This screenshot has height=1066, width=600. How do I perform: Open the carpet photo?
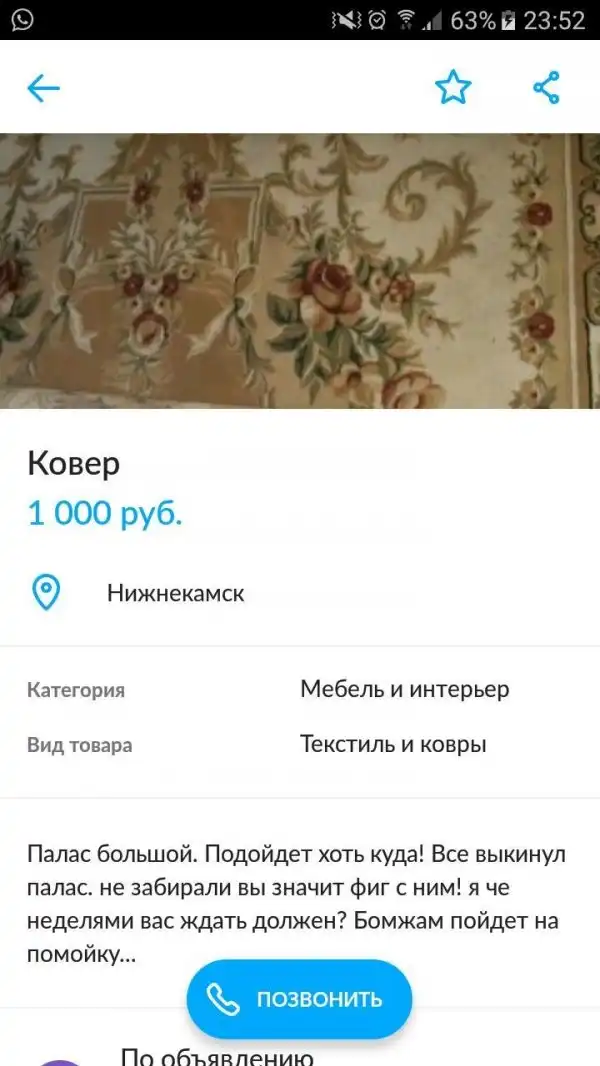[300, 270]
